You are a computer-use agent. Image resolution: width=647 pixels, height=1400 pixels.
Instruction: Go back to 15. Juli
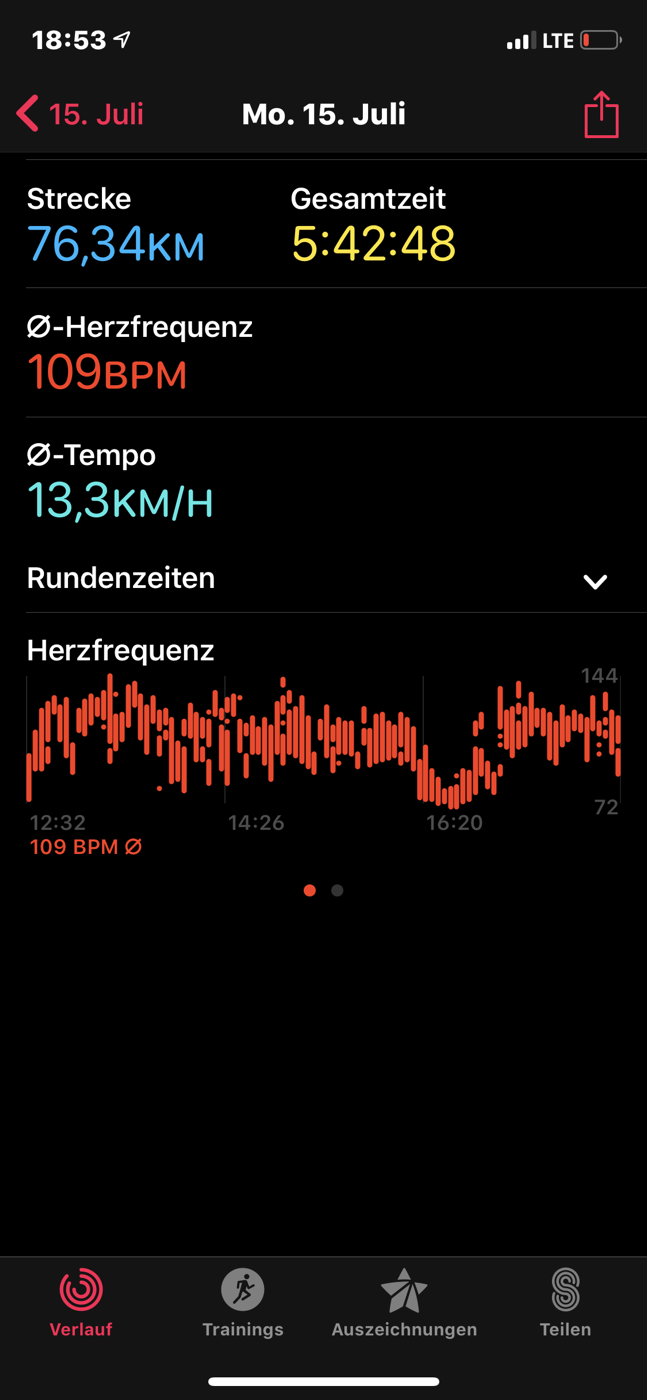tap(80, 114)
